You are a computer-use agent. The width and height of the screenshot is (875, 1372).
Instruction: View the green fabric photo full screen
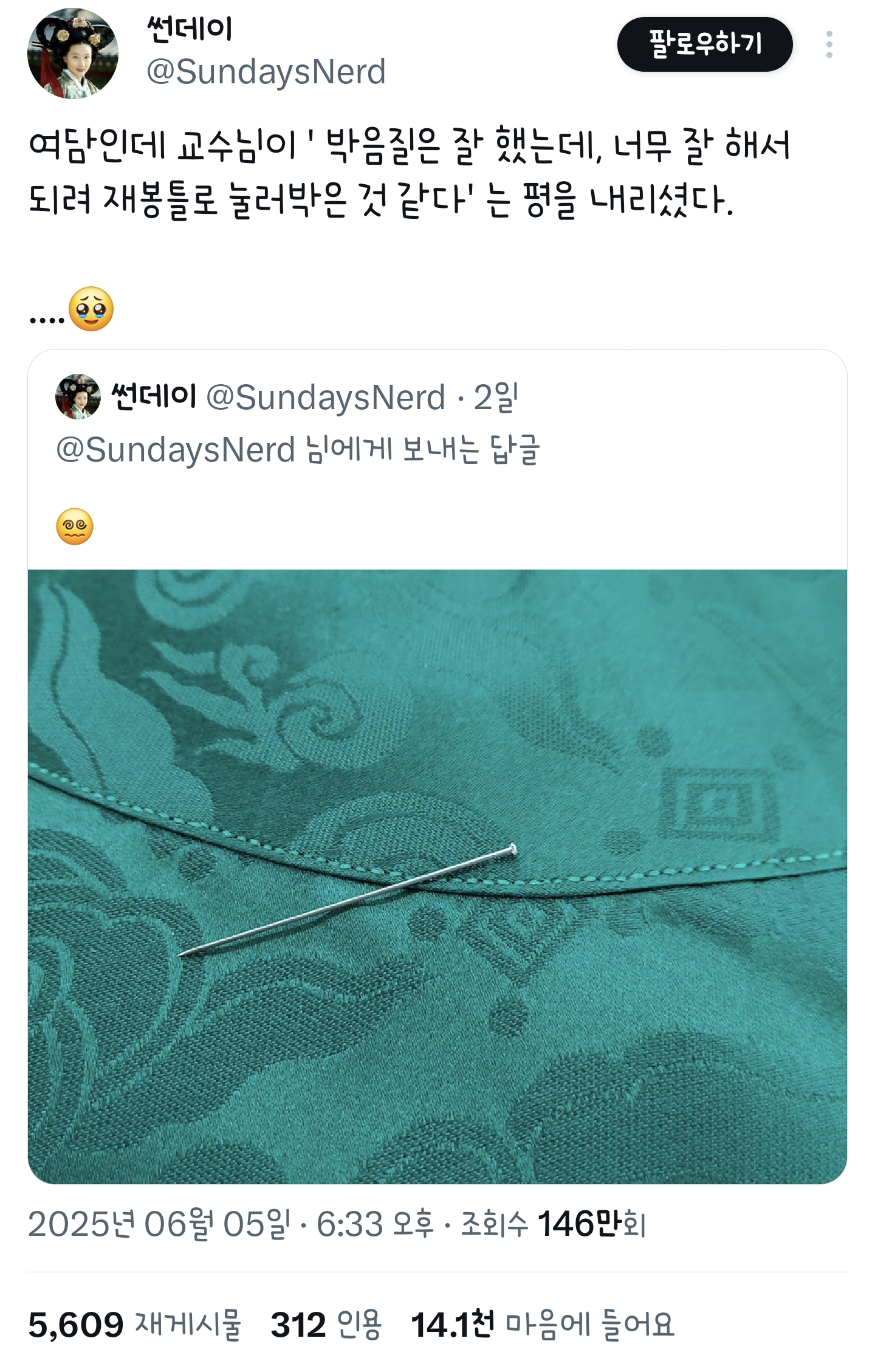(436, 875)
